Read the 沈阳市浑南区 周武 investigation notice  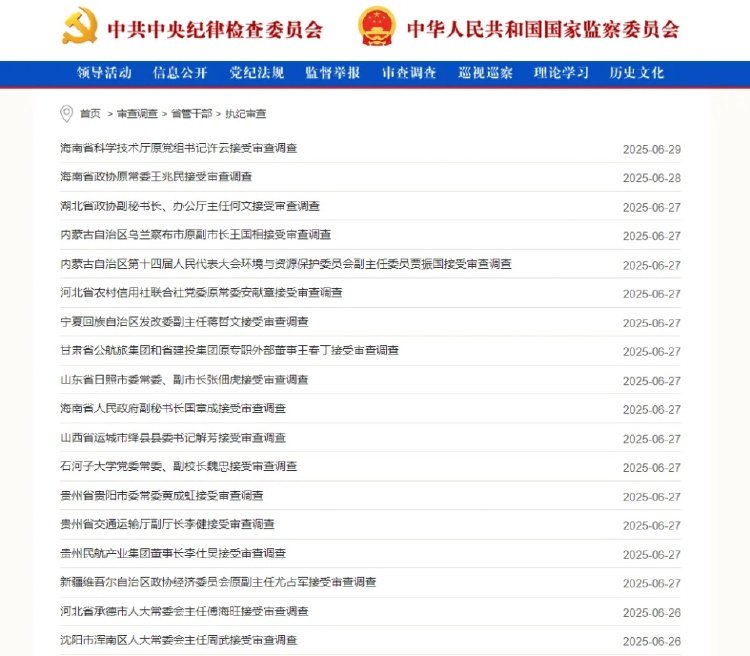pyautogui.click(x=178, y=640)
